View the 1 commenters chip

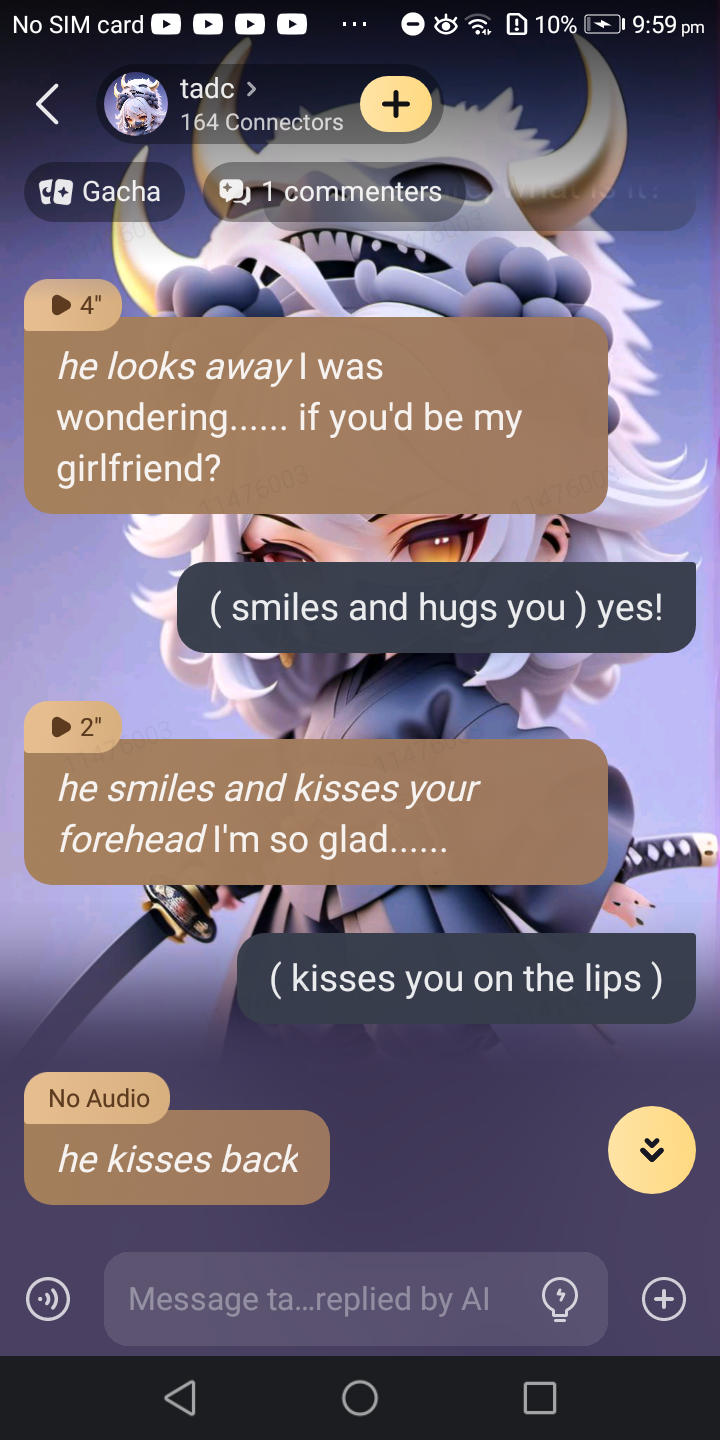pos(333,191)
